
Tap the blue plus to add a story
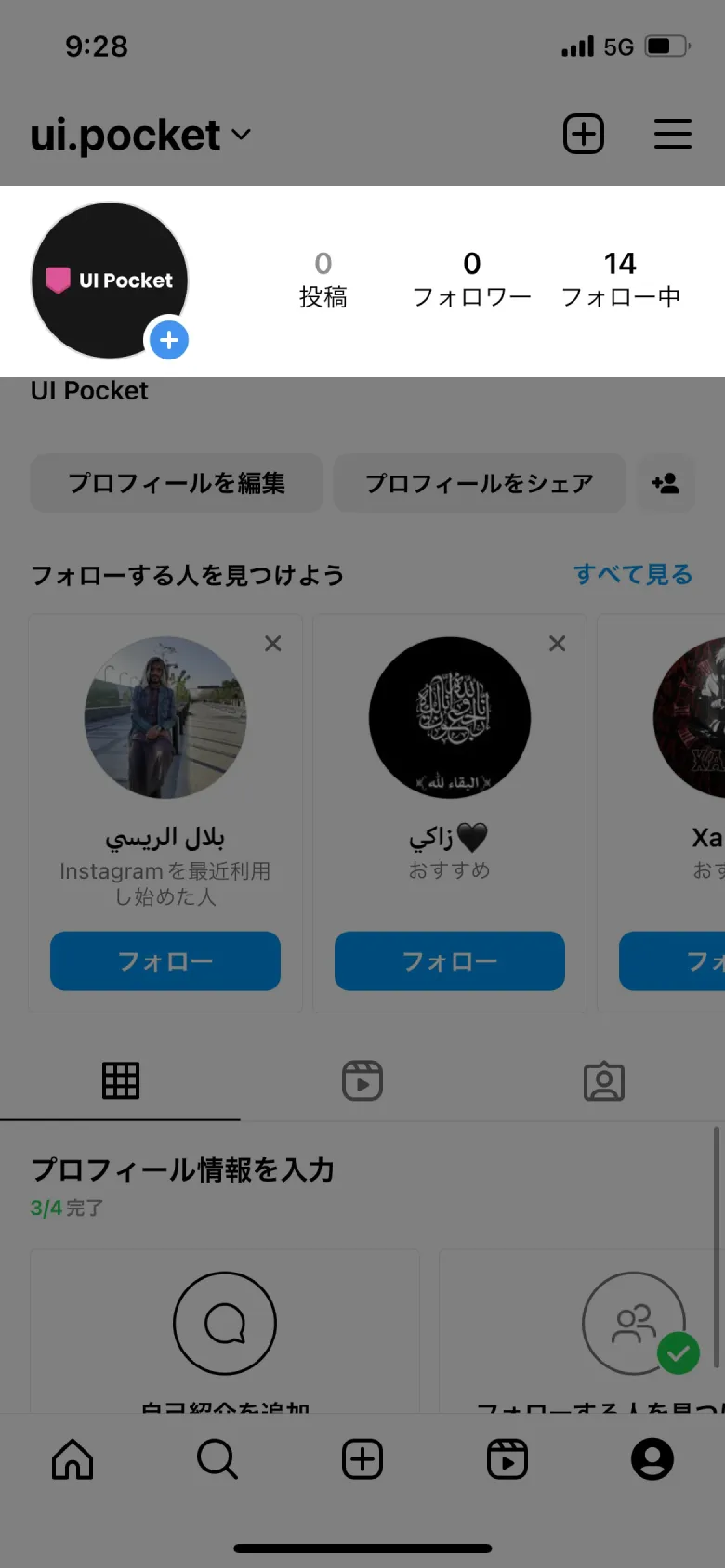168,340
